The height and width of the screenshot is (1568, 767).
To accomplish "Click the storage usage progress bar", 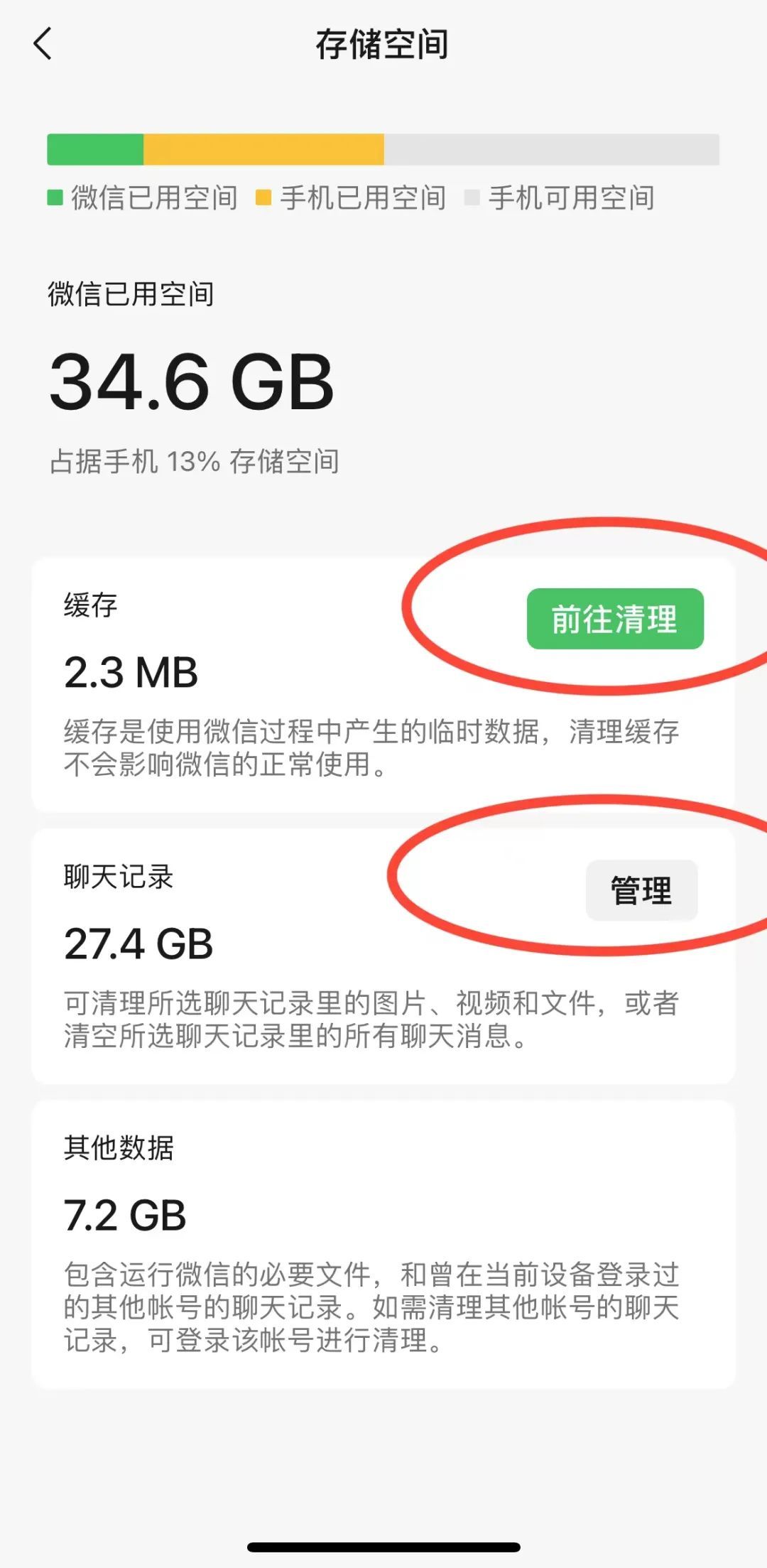I will 383,146.
